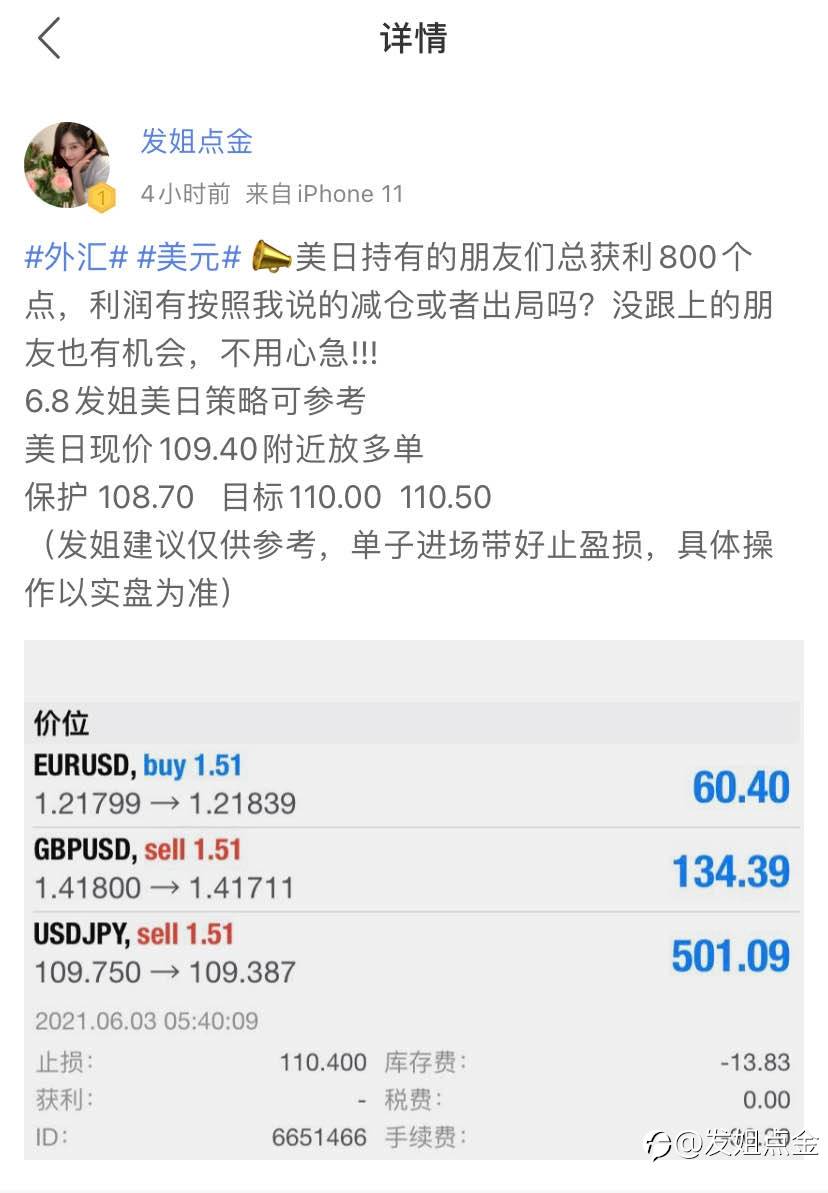Open the 发姐点金 username link
The image size is (828, 1193).
pyautogui.click(x=196, y=142)
